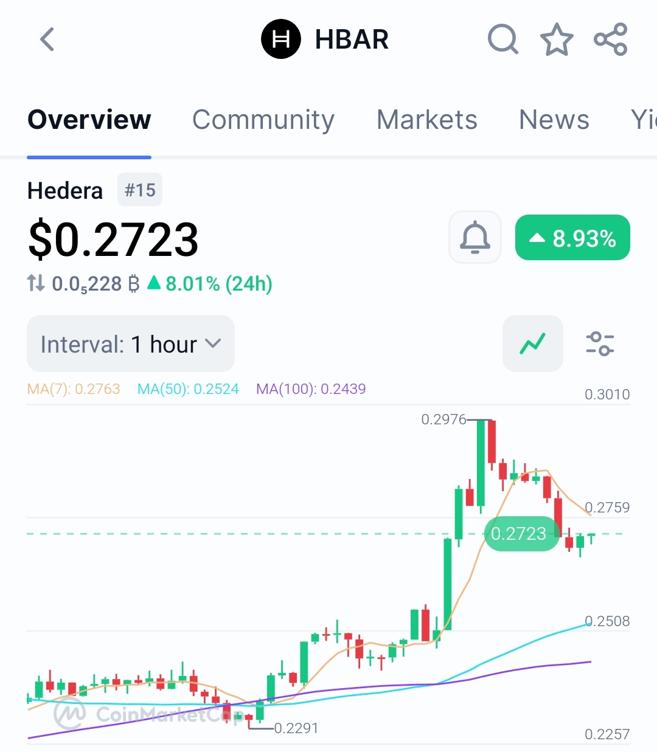Go back using the top-left arrow
This screenshot has height=752, width=657.
pos(46,40)
